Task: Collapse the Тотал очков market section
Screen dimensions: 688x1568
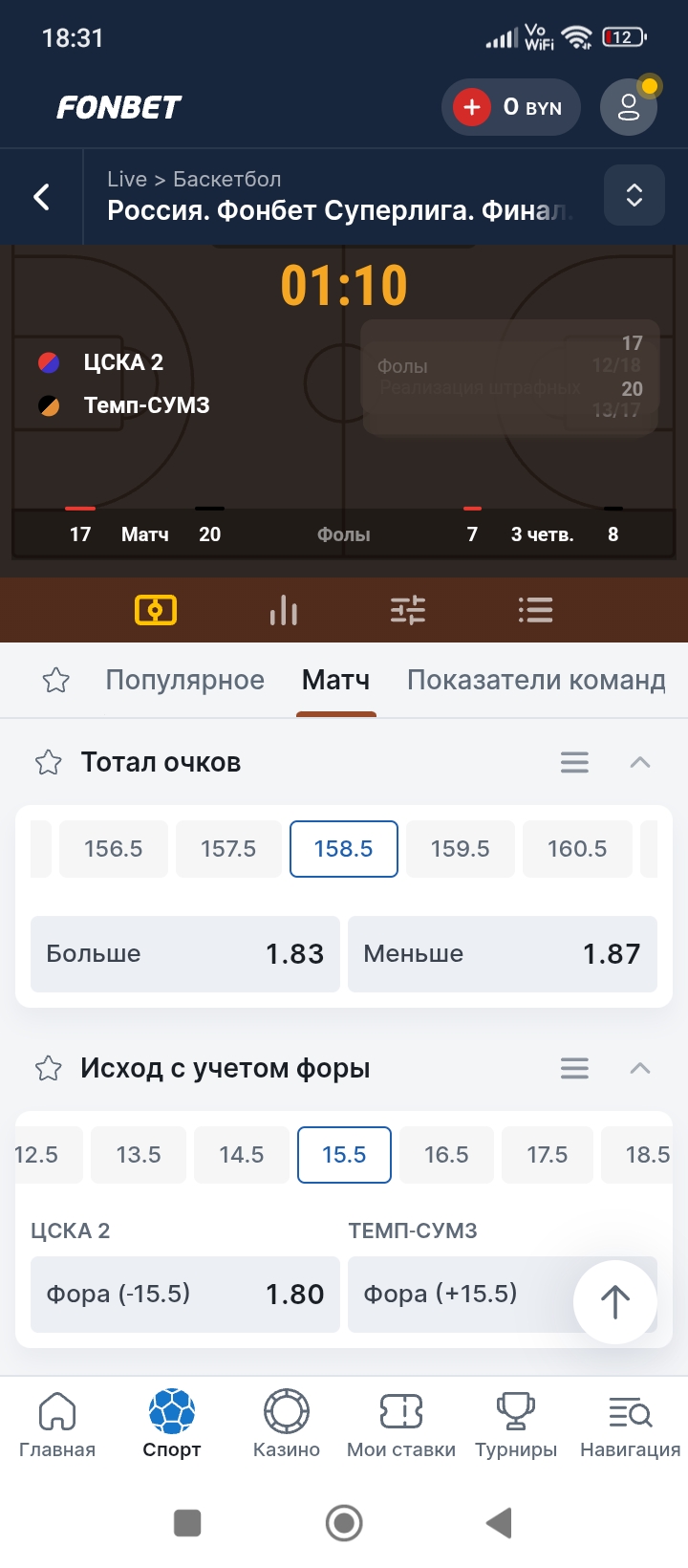Action: (639, 762)
